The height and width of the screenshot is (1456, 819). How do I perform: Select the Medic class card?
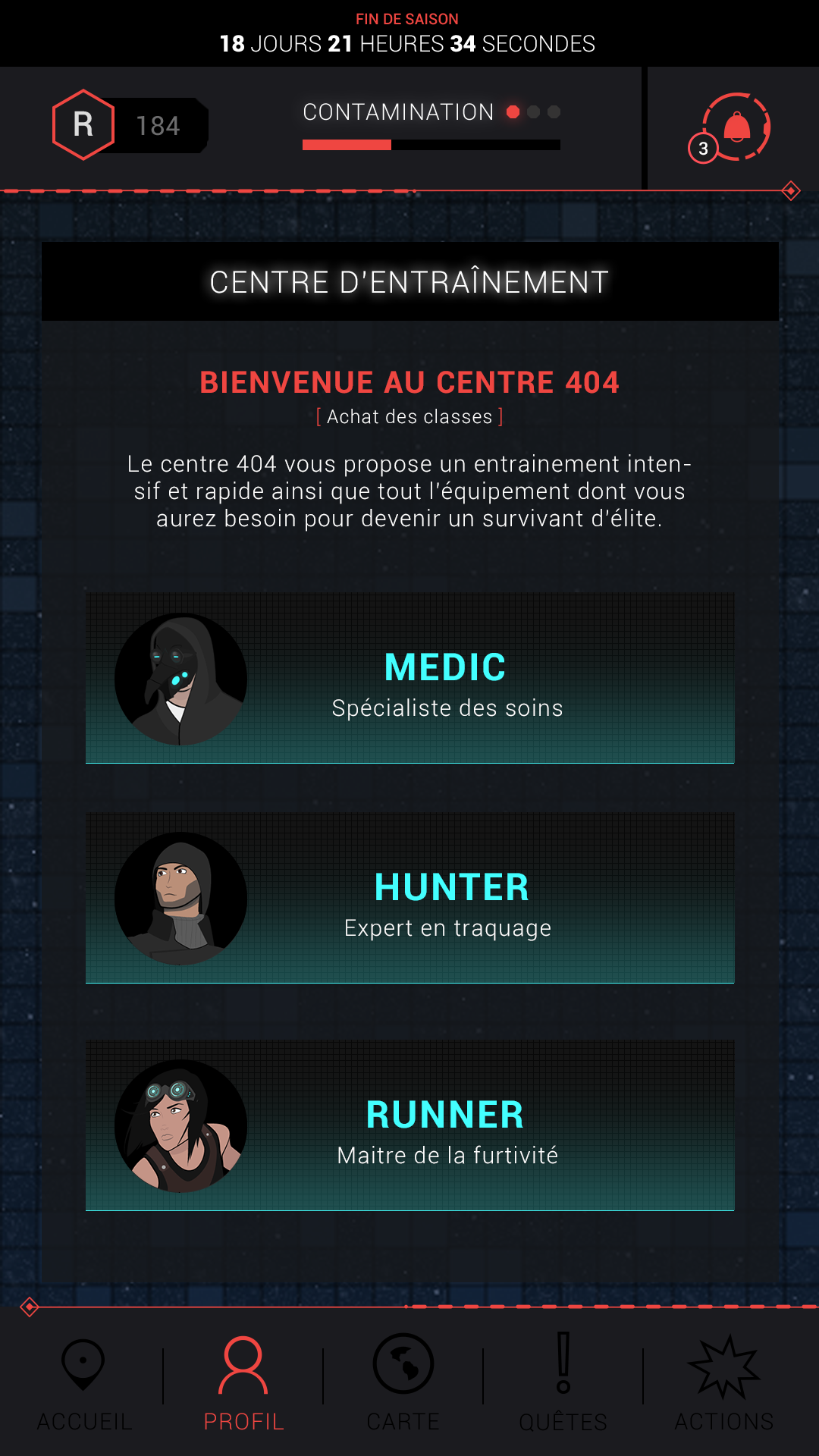click(409, 678)
